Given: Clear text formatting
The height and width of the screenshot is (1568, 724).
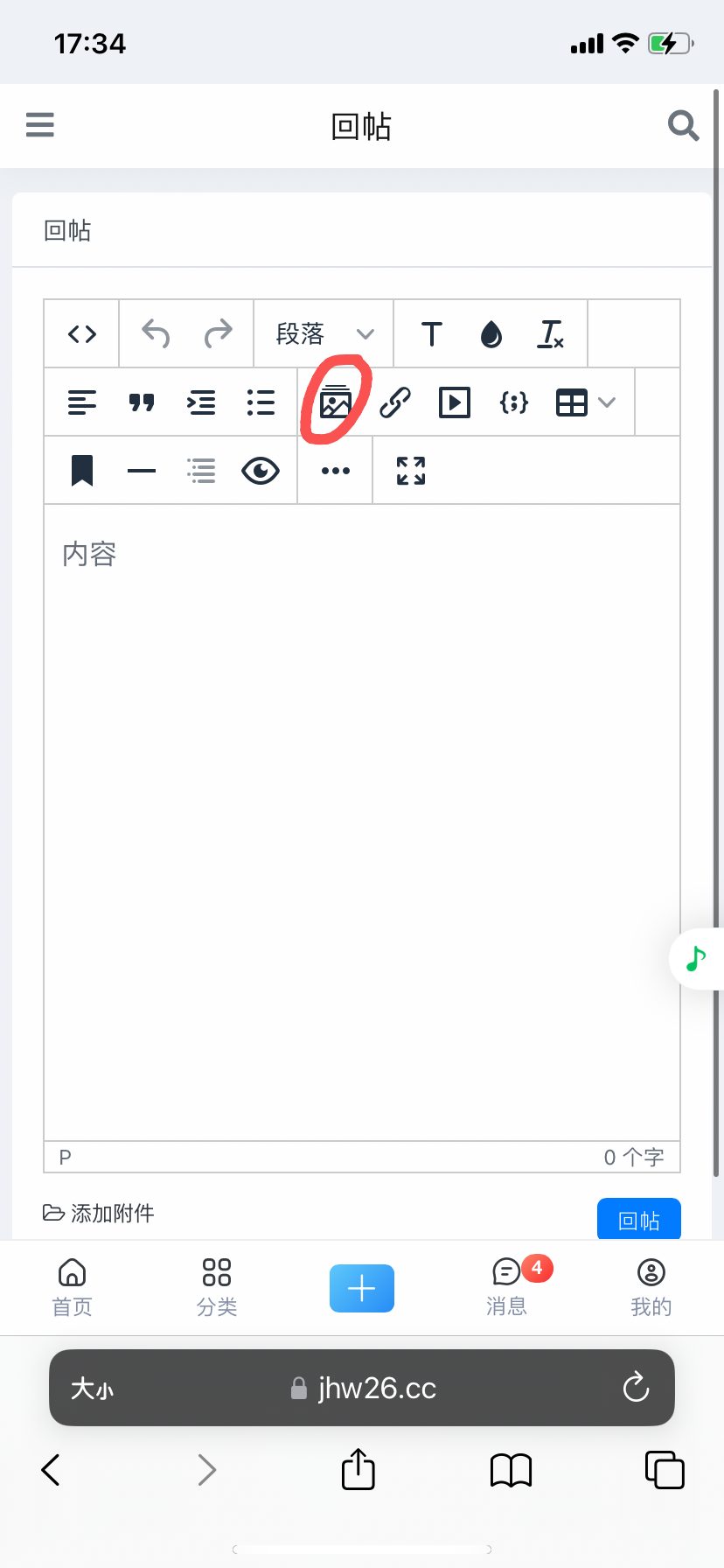Looking at the screenshot, I should pos(551,334).
